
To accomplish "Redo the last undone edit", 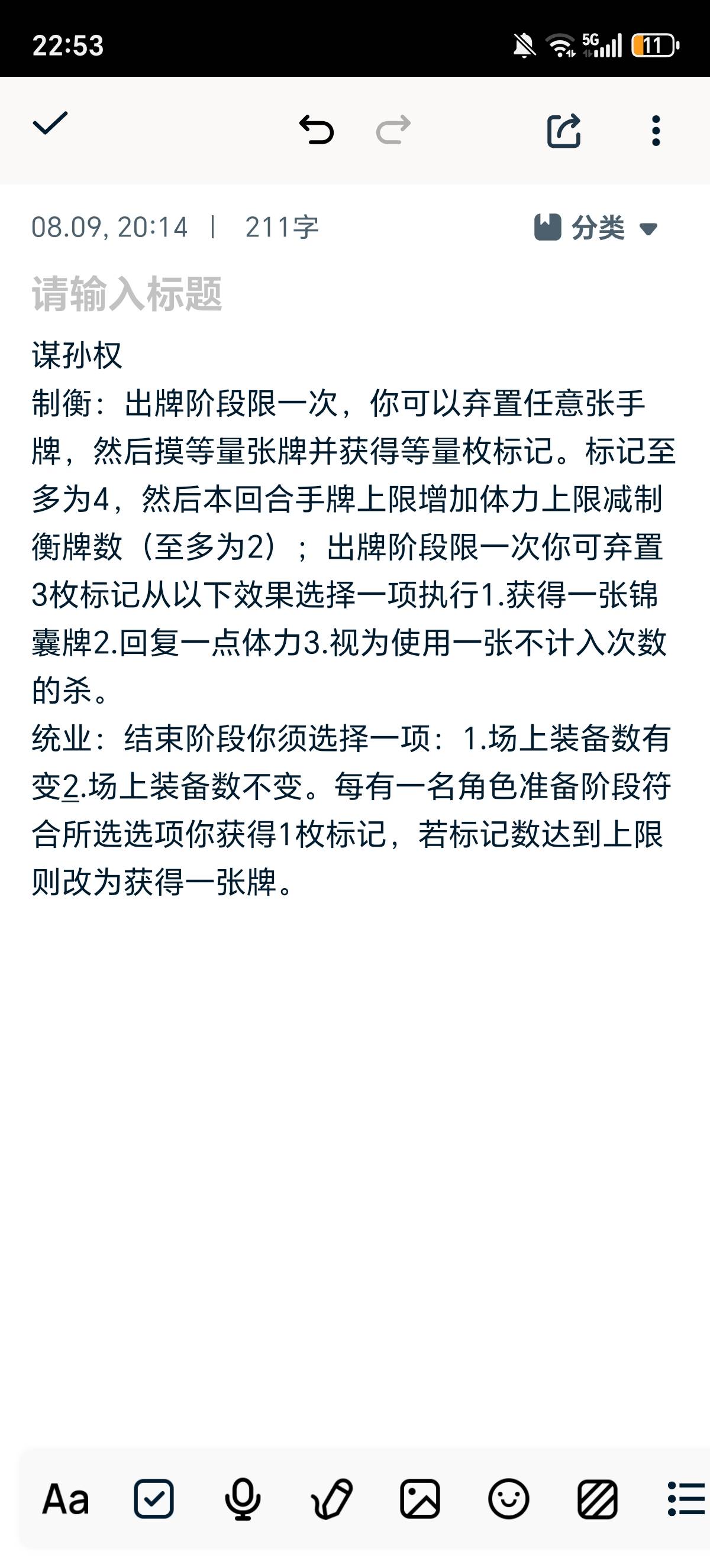I will [x=393, y=129].
